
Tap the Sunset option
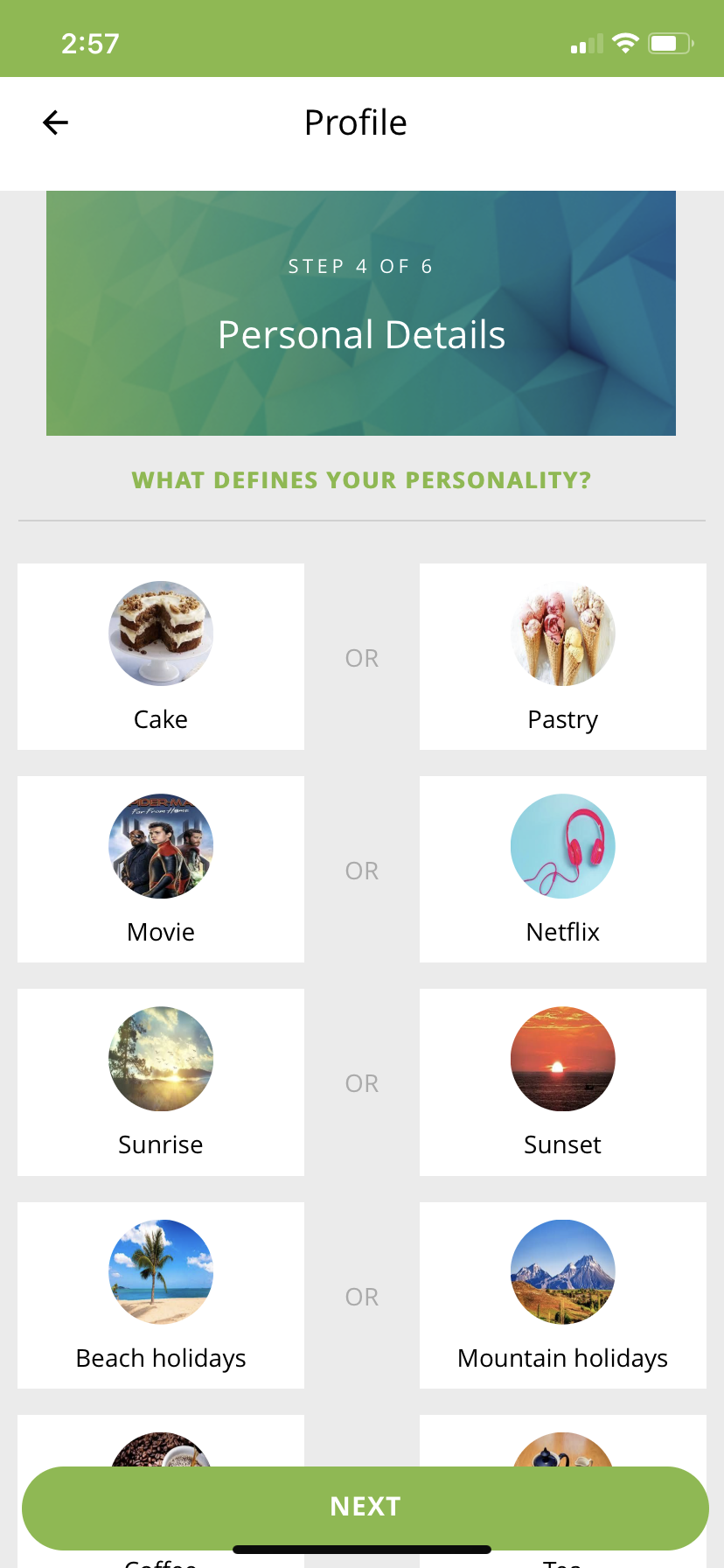point(562,1081)
